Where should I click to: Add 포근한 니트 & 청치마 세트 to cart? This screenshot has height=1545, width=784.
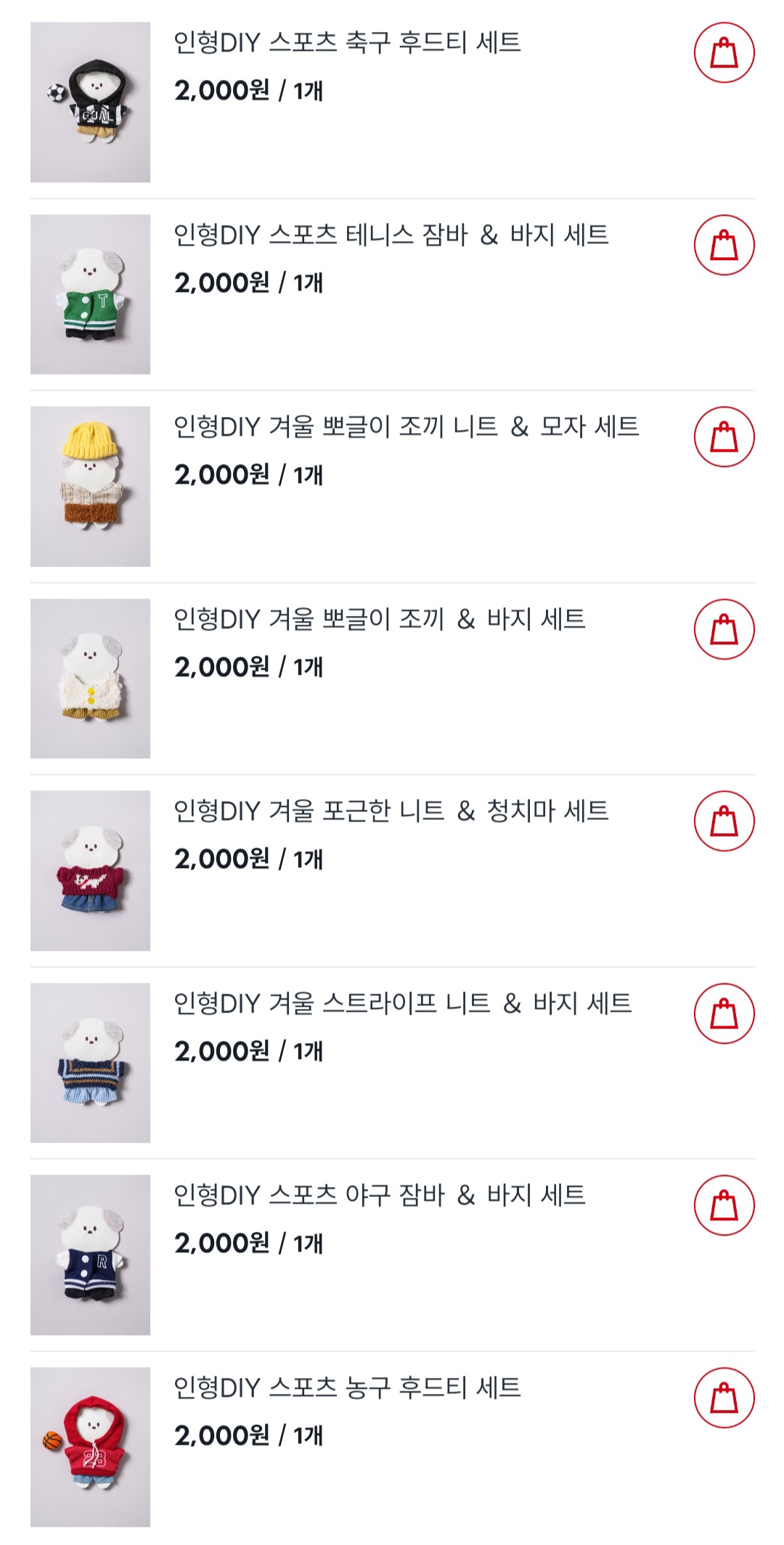(724, 822)
